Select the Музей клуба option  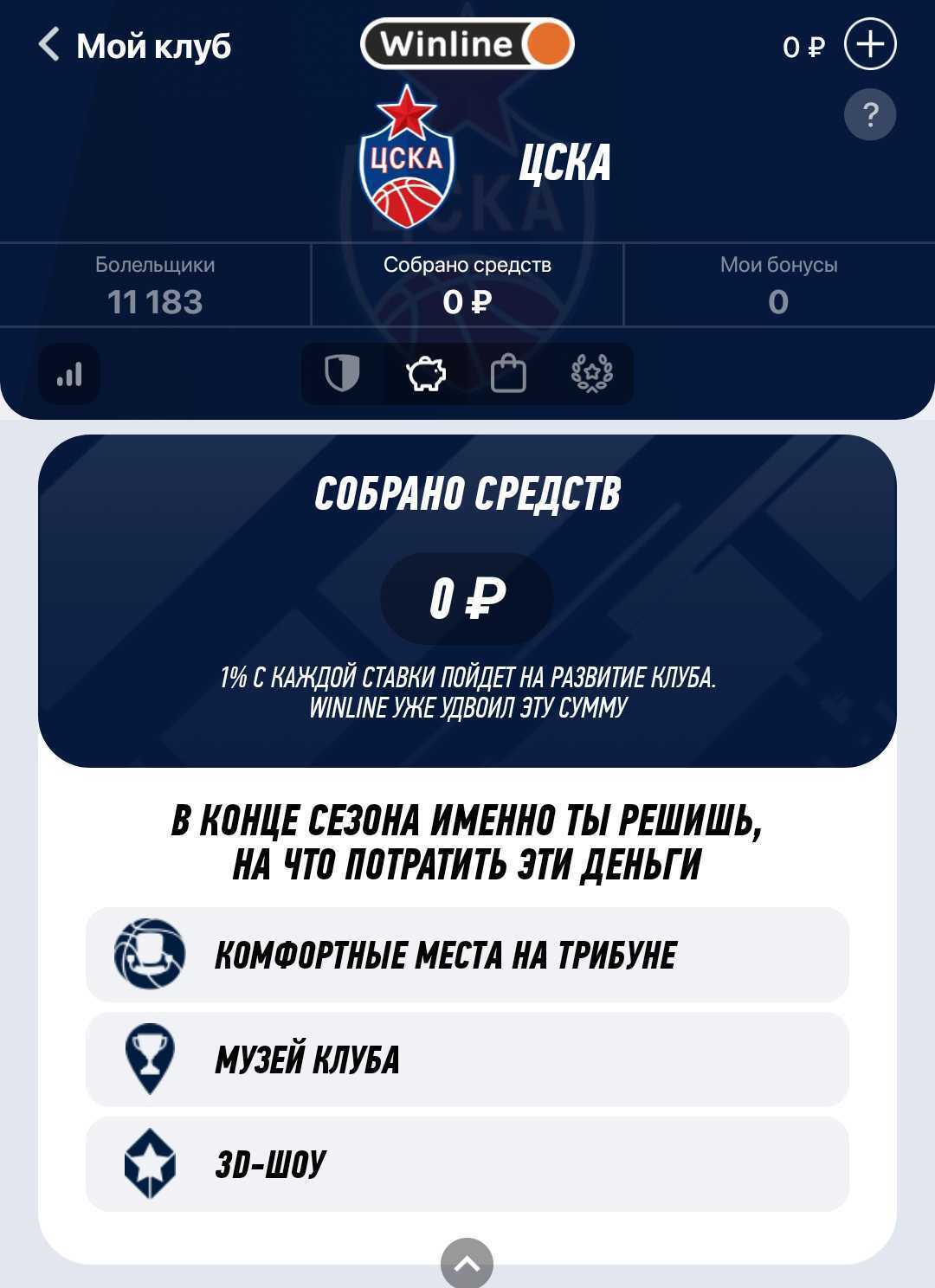point(467,1059)
